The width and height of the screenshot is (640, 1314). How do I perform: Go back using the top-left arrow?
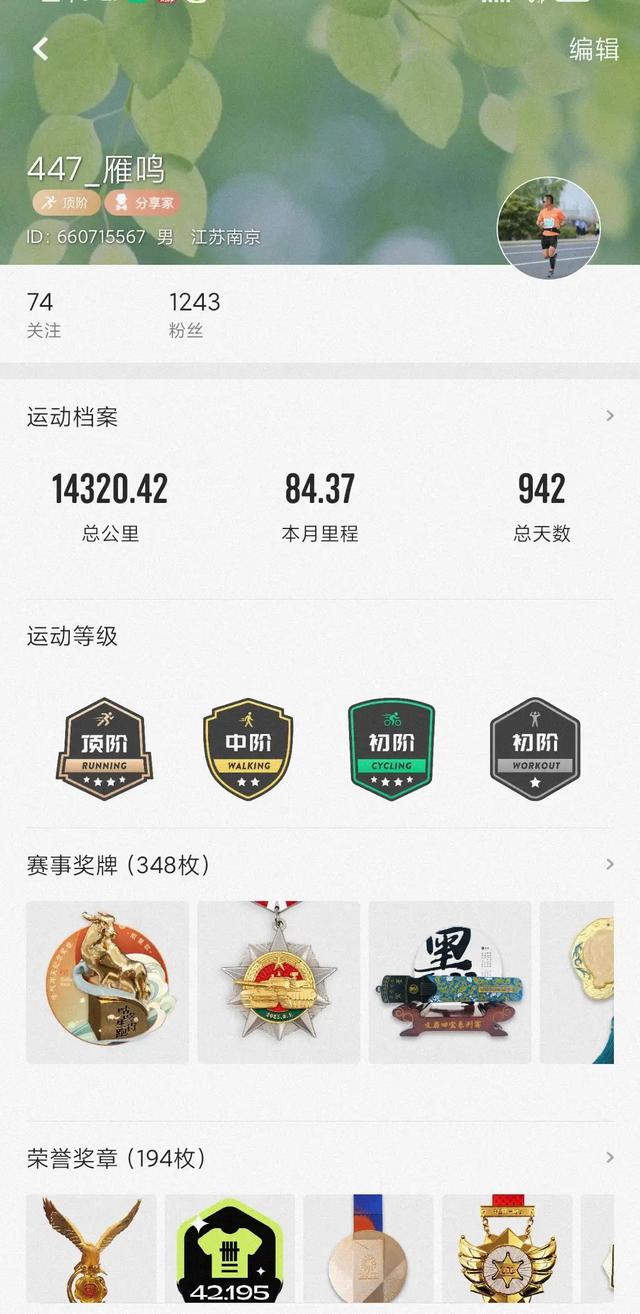point(40,48)
